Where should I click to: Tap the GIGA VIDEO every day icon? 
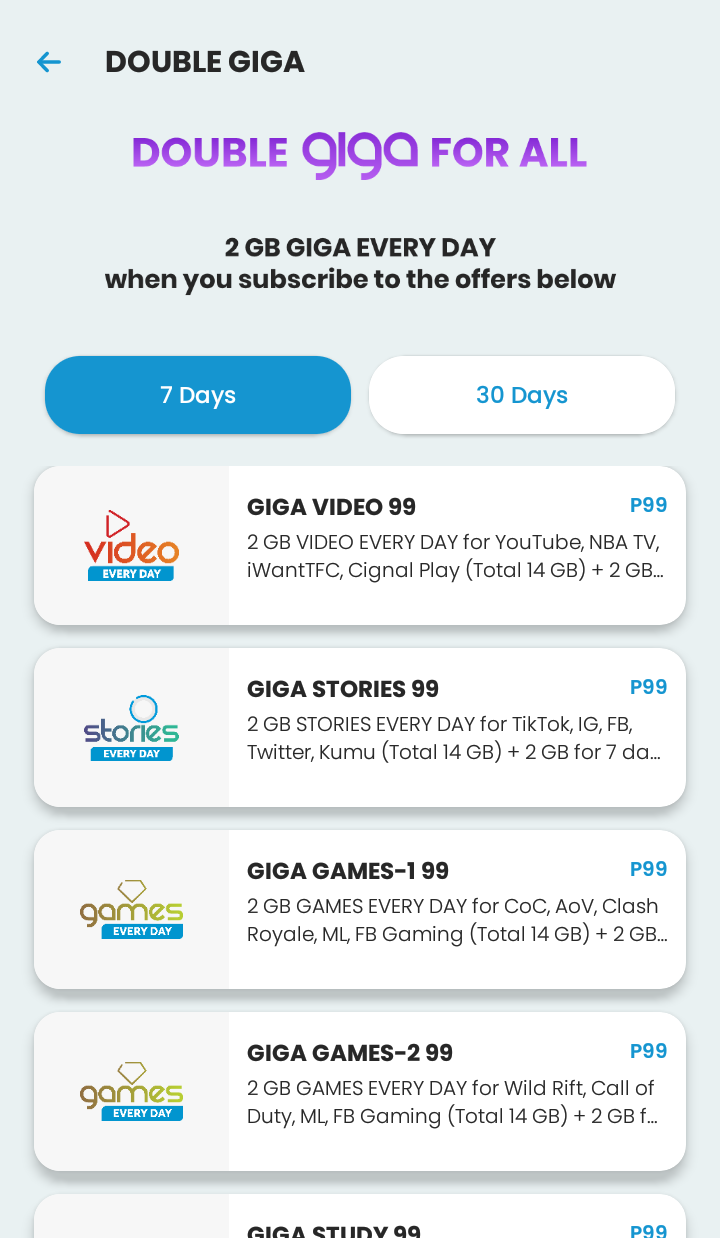tap(131, 545)
